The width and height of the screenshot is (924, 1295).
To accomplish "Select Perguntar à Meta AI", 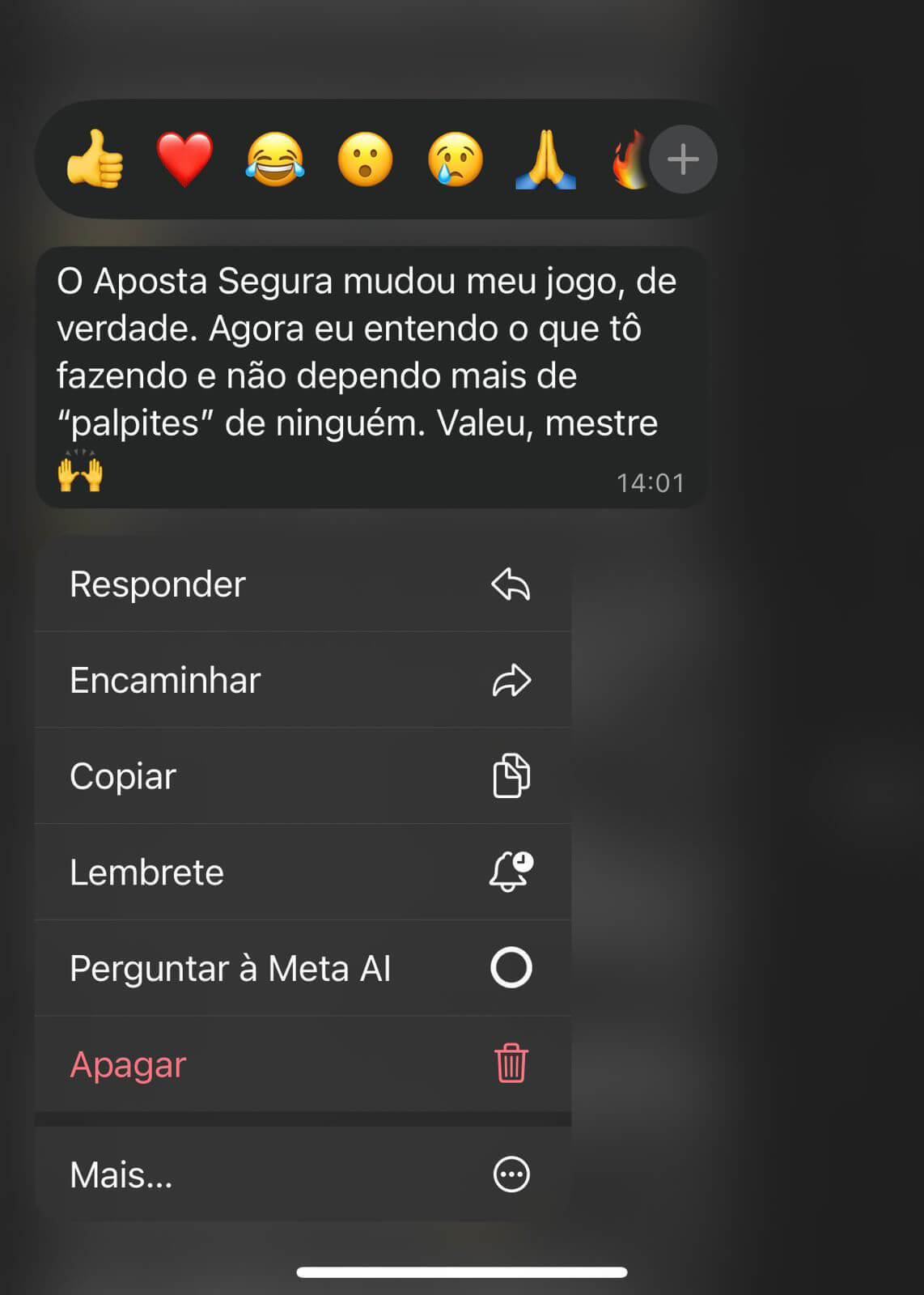I will pos(303,968).
